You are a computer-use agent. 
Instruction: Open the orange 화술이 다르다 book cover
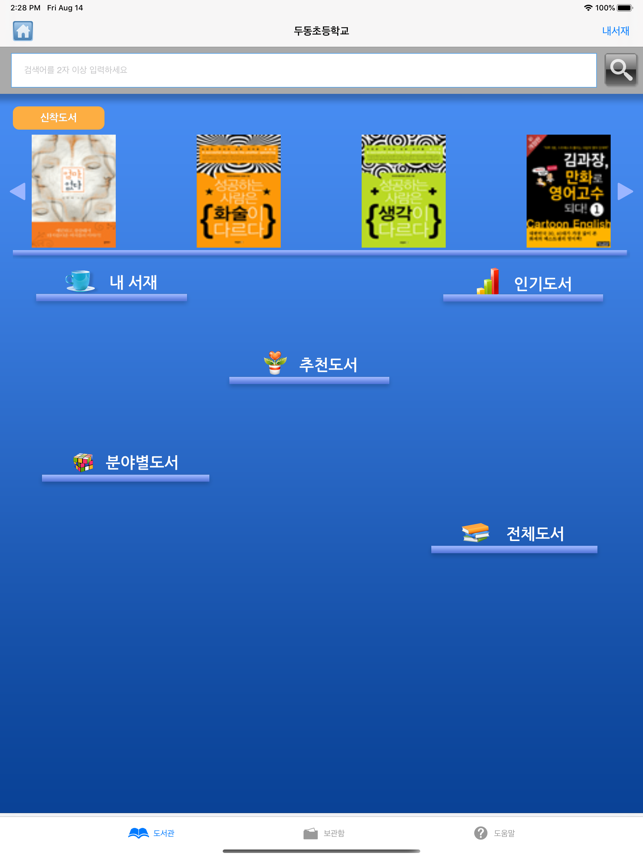[x=238, y=191]
